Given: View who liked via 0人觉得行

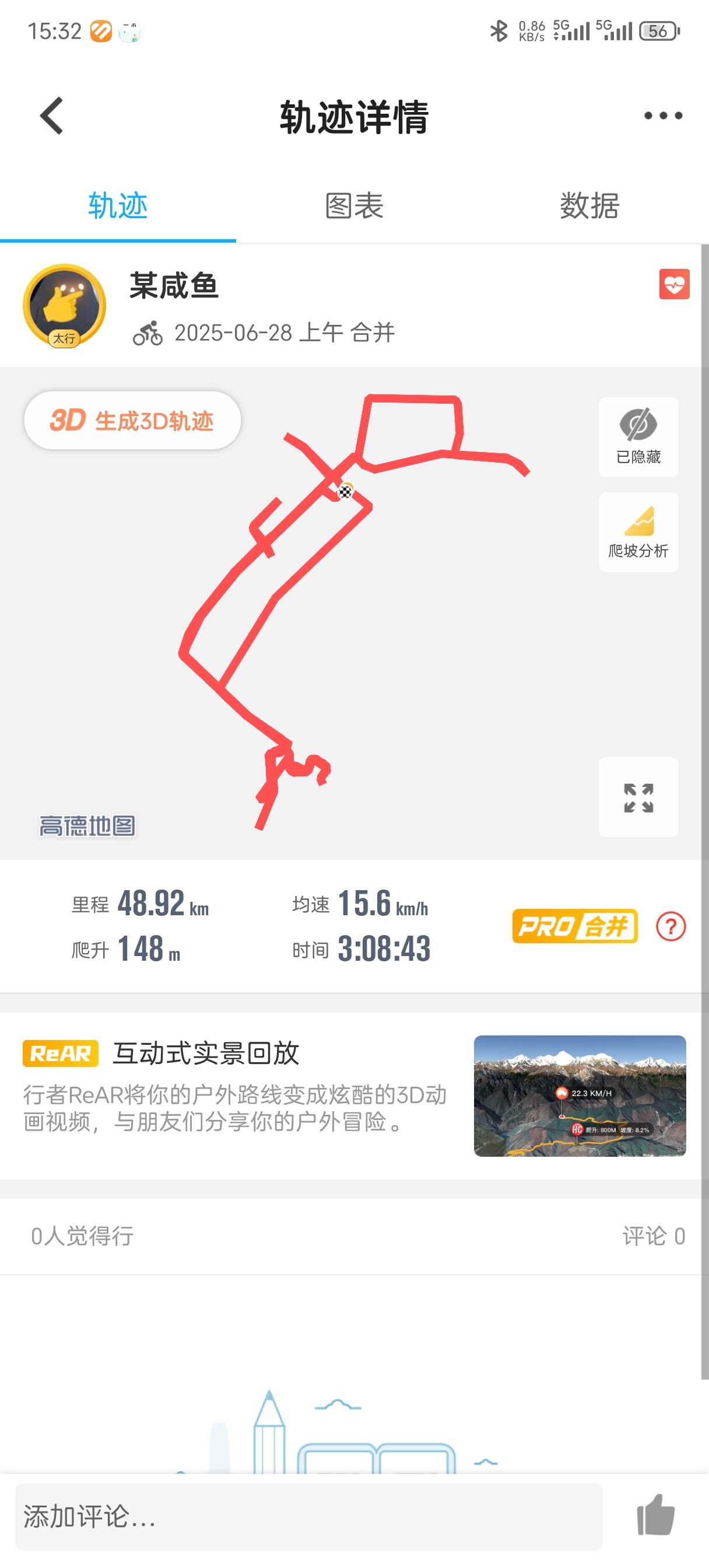Looking at the screenshot, I should [x=82, y=1236].
